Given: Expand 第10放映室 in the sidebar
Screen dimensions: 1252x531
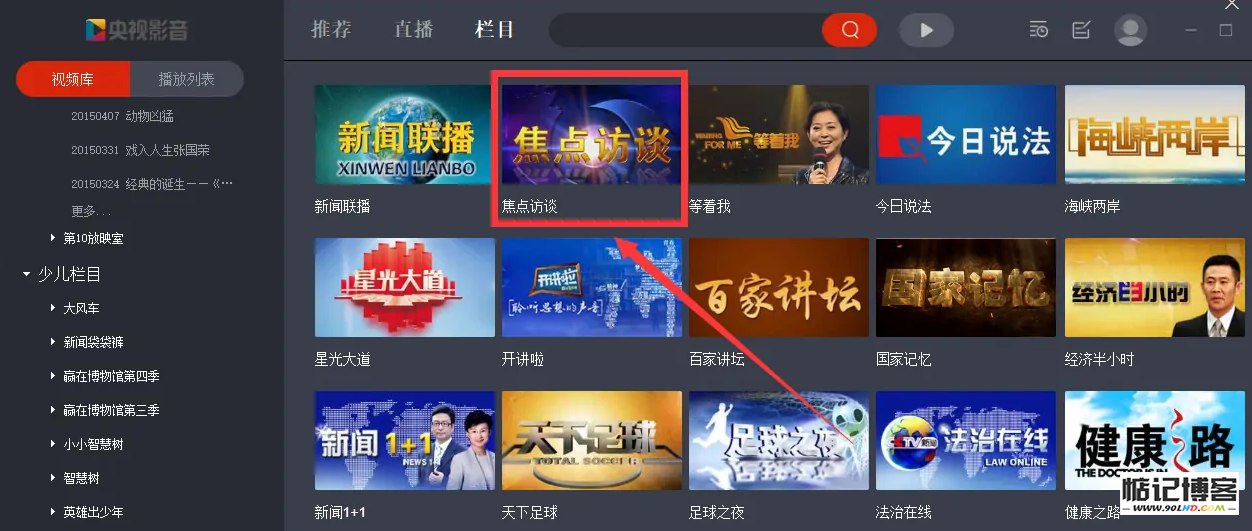Looking at the screenshot, I should pyautogui.click(x=92, y=238).
